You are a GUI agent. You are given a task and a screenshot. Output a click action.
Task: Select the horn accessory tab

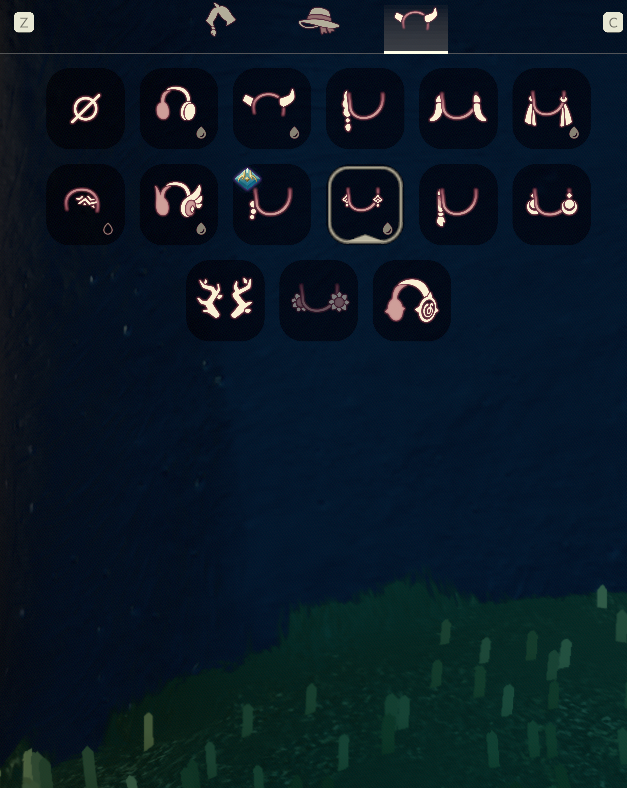coord(416,22)
